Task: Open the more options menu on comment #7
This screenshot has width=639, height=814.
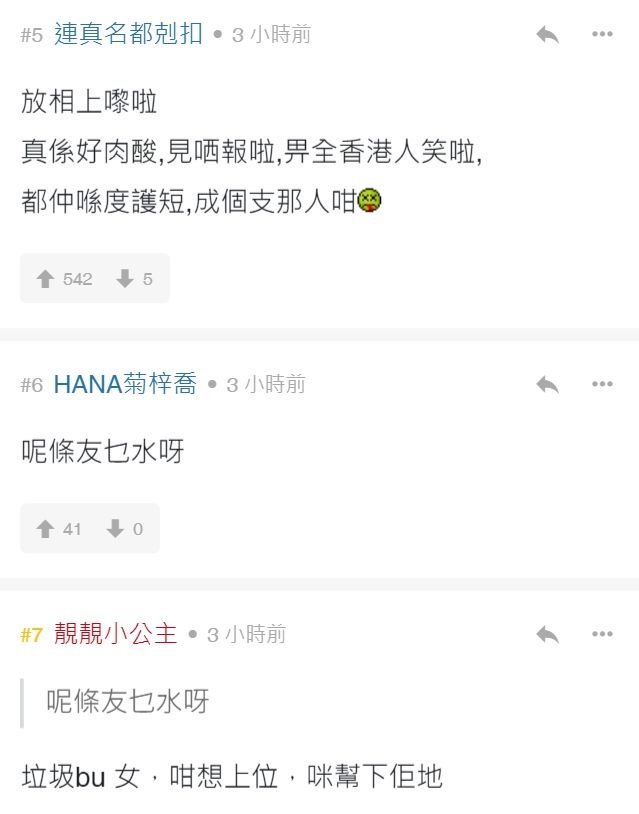Action: point(601,634)
